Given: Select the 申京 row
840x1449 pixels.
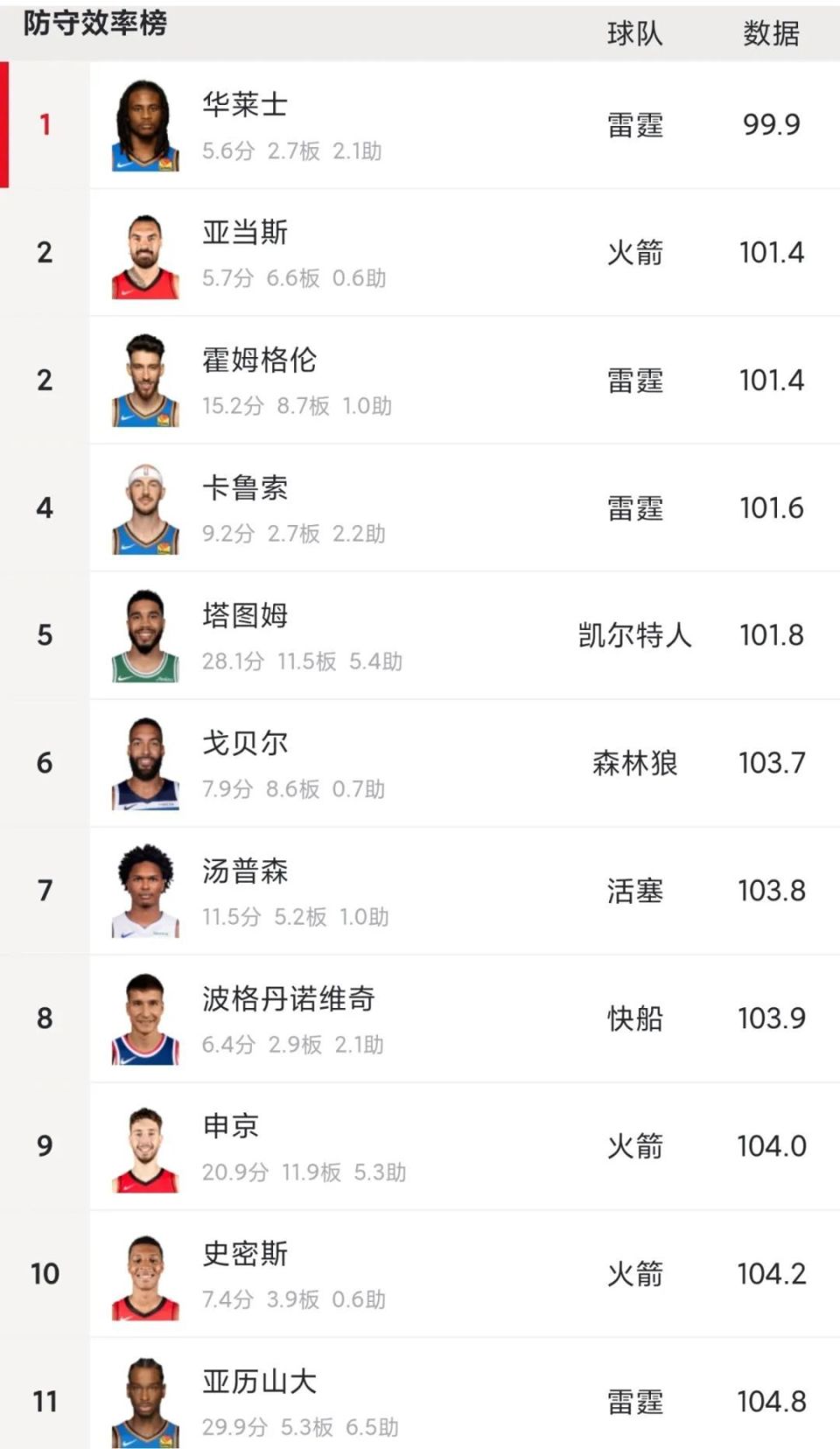Looking at the screenshot, I should (420, 1147).
